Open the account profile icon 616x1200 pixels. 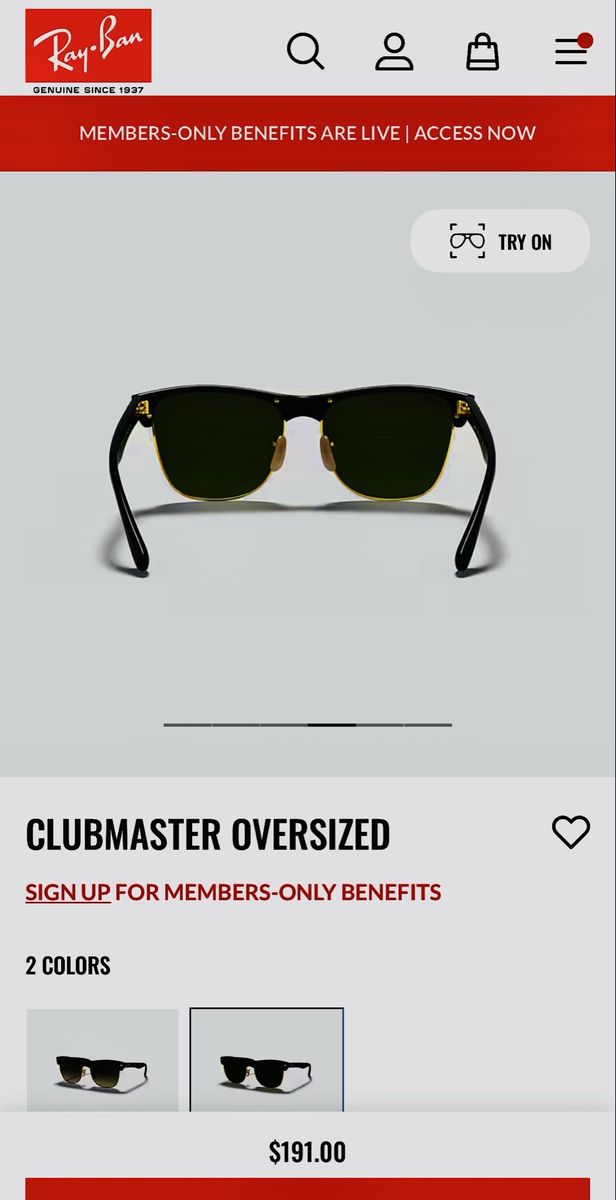(x=394, y=51)
